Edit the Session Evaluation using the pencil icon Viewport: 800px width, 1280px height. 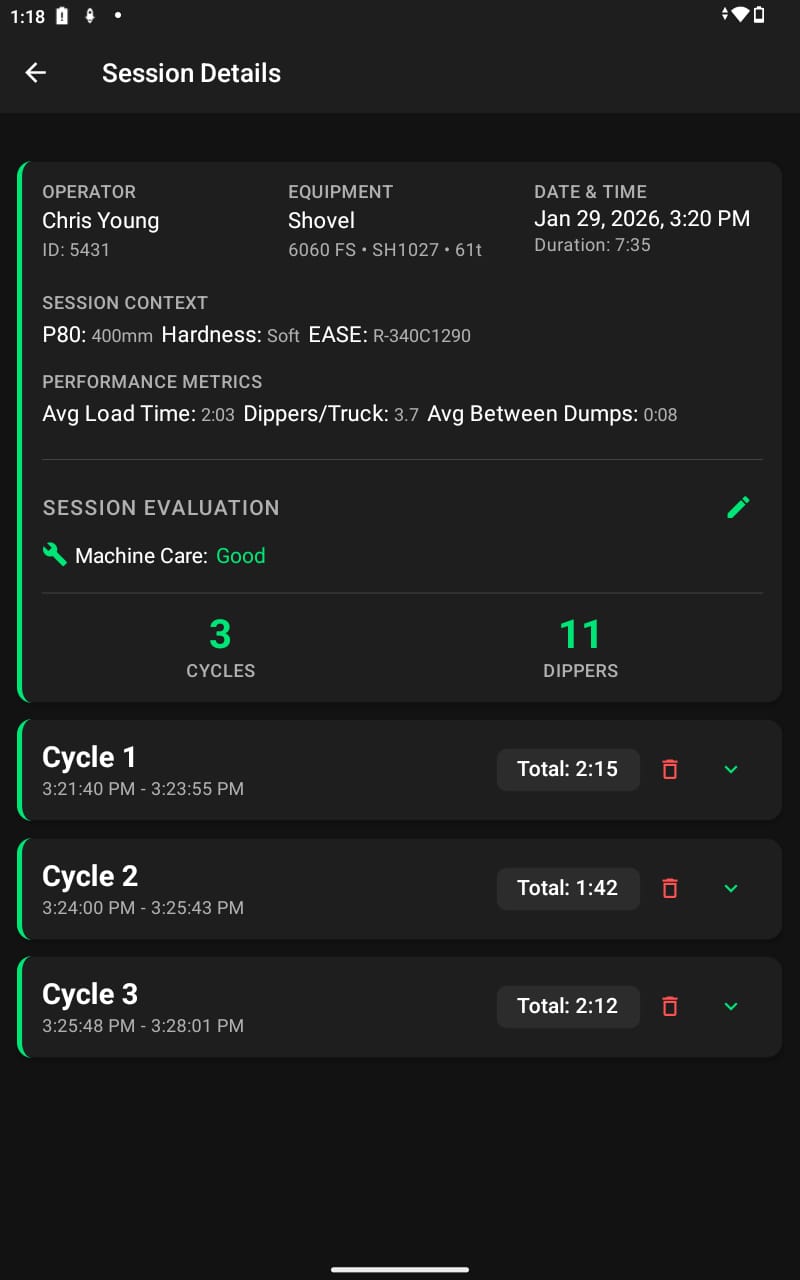click(x=738, y=507)
